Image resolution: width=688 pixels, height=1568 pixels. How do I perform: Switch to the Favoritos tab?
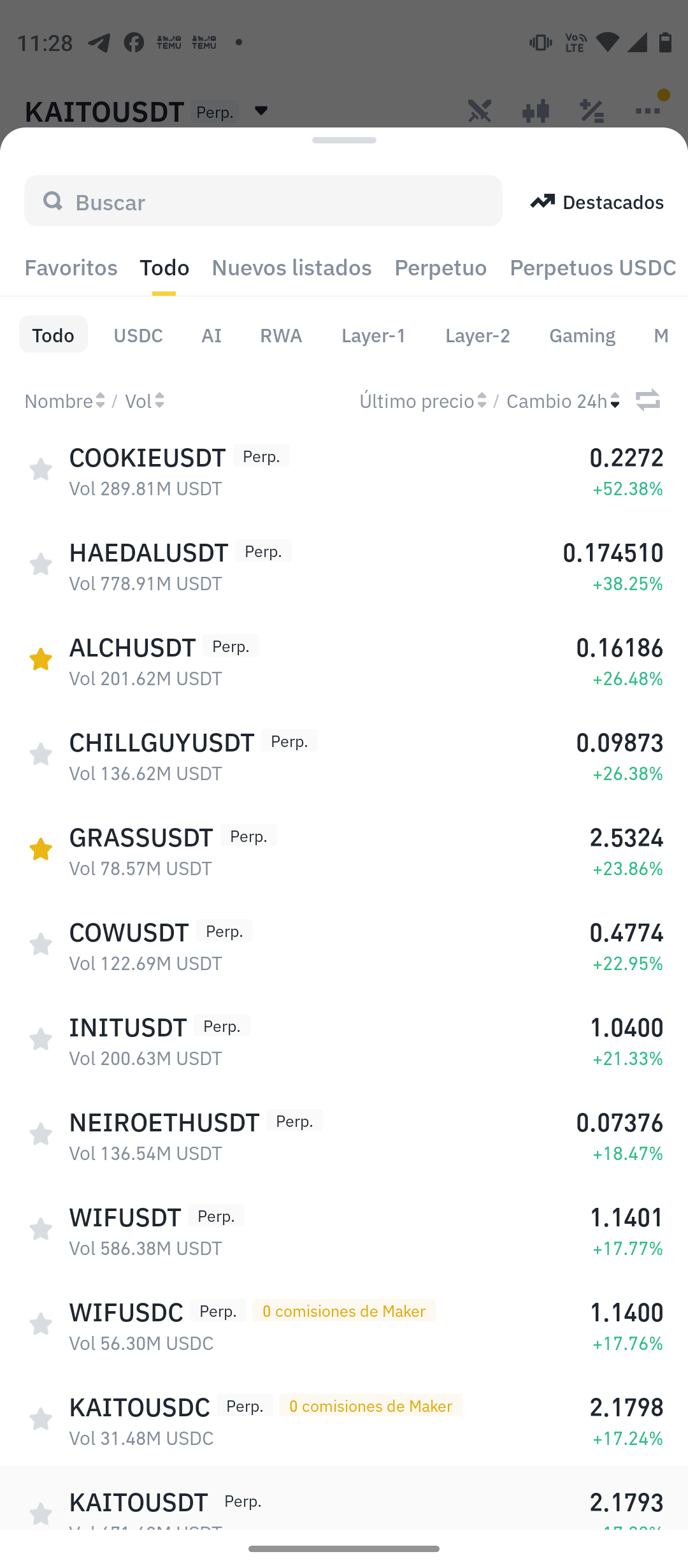(x=71, y=268)
